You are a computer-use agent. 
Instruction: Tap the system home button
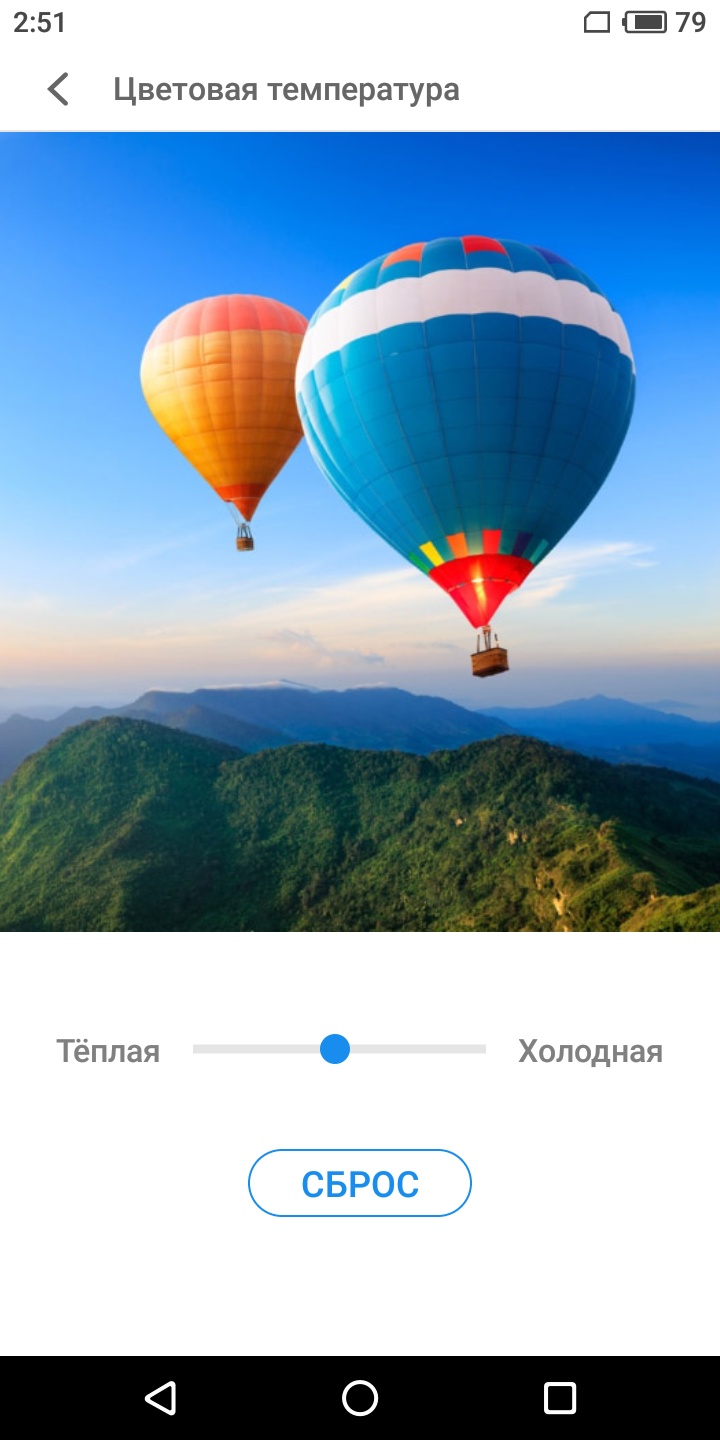[360, 1398]
